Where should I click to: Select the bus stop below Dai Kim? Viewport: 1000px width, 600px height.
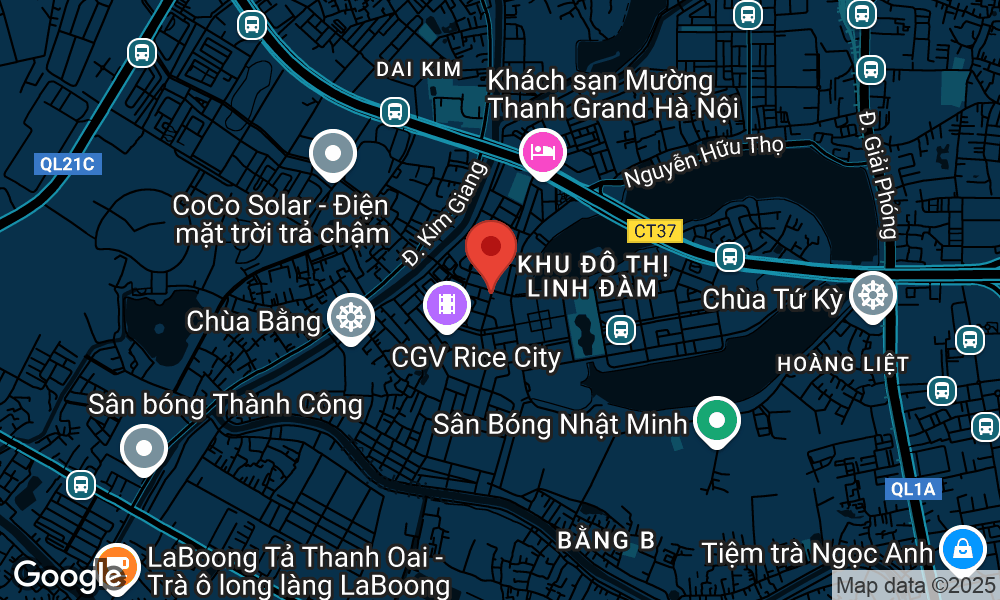coord(395,111)
